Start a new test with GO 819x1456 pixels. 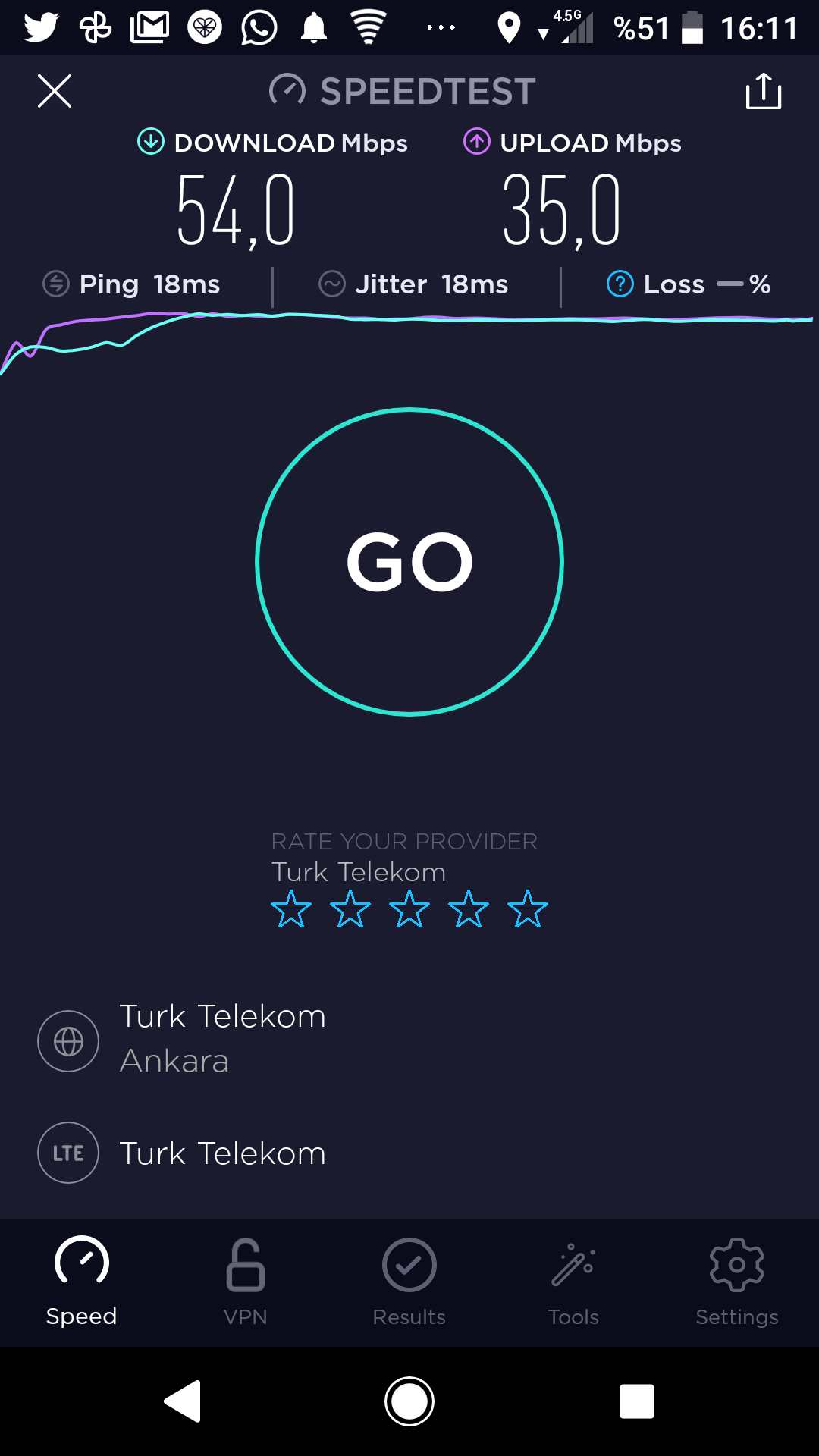[x=409, y=562]
